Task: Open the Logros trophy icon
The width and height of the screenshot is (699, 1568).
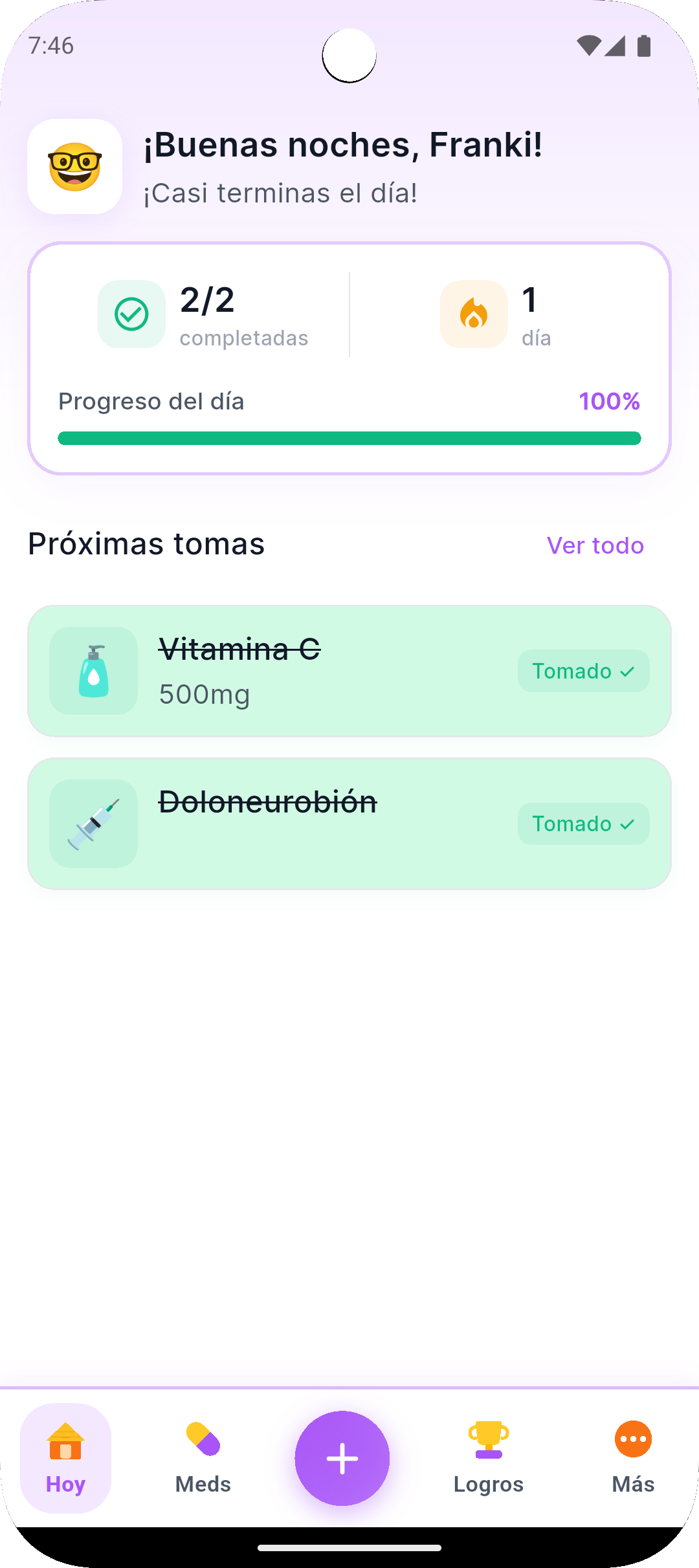Action: point(489,1439)
